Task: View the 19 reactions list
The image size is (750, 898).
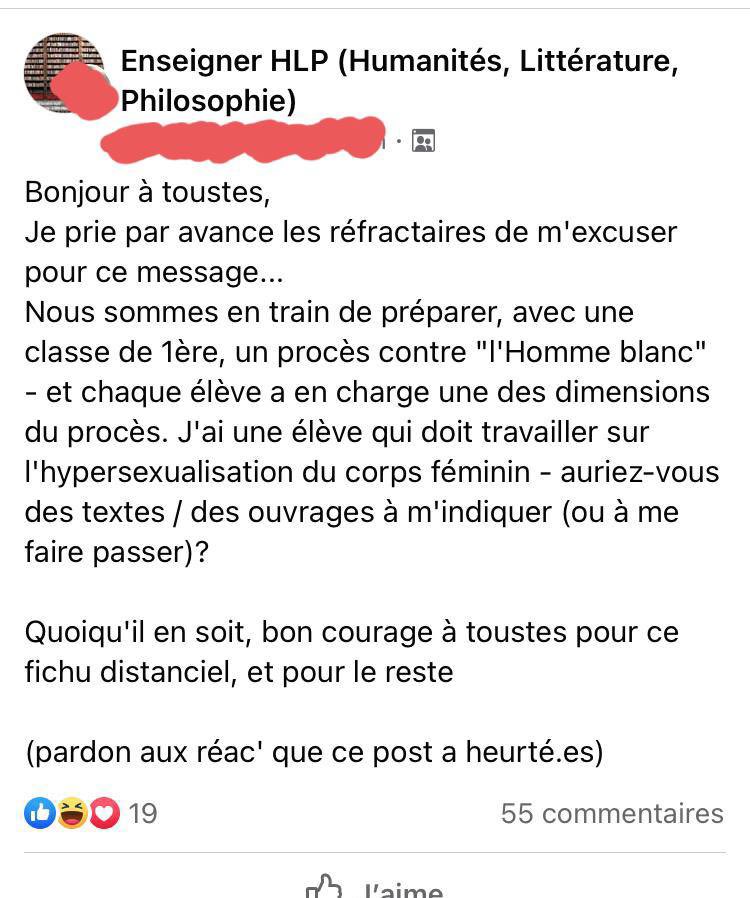Action: coord(90,813)
